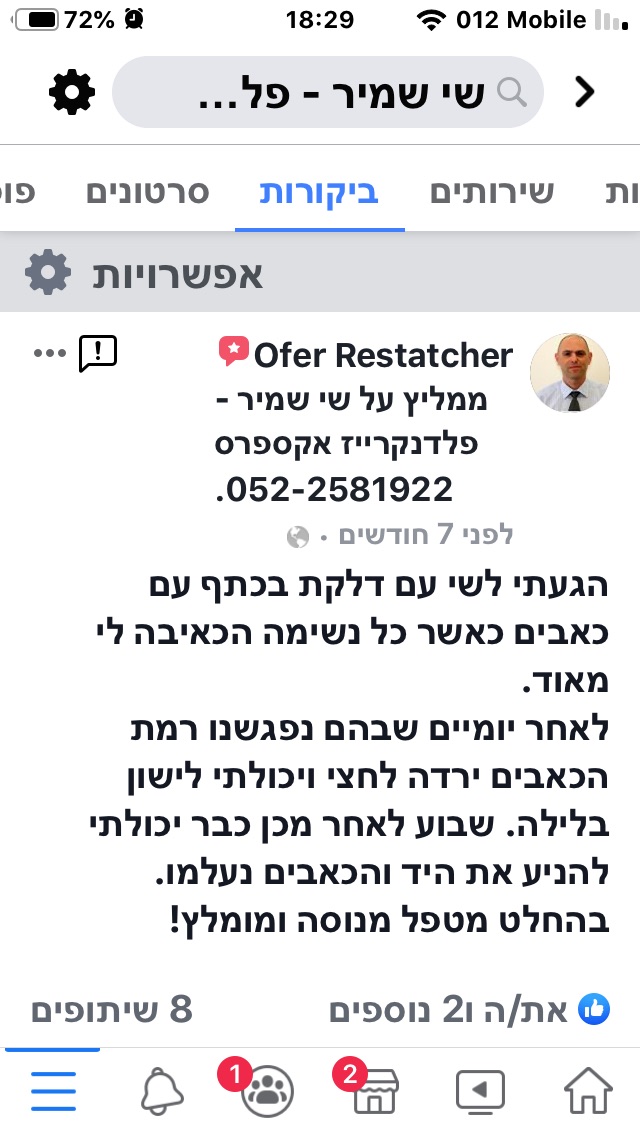Switch to the סרטונים tab
Viewport: 640px width, 1136px height.
tap(148, 192)
